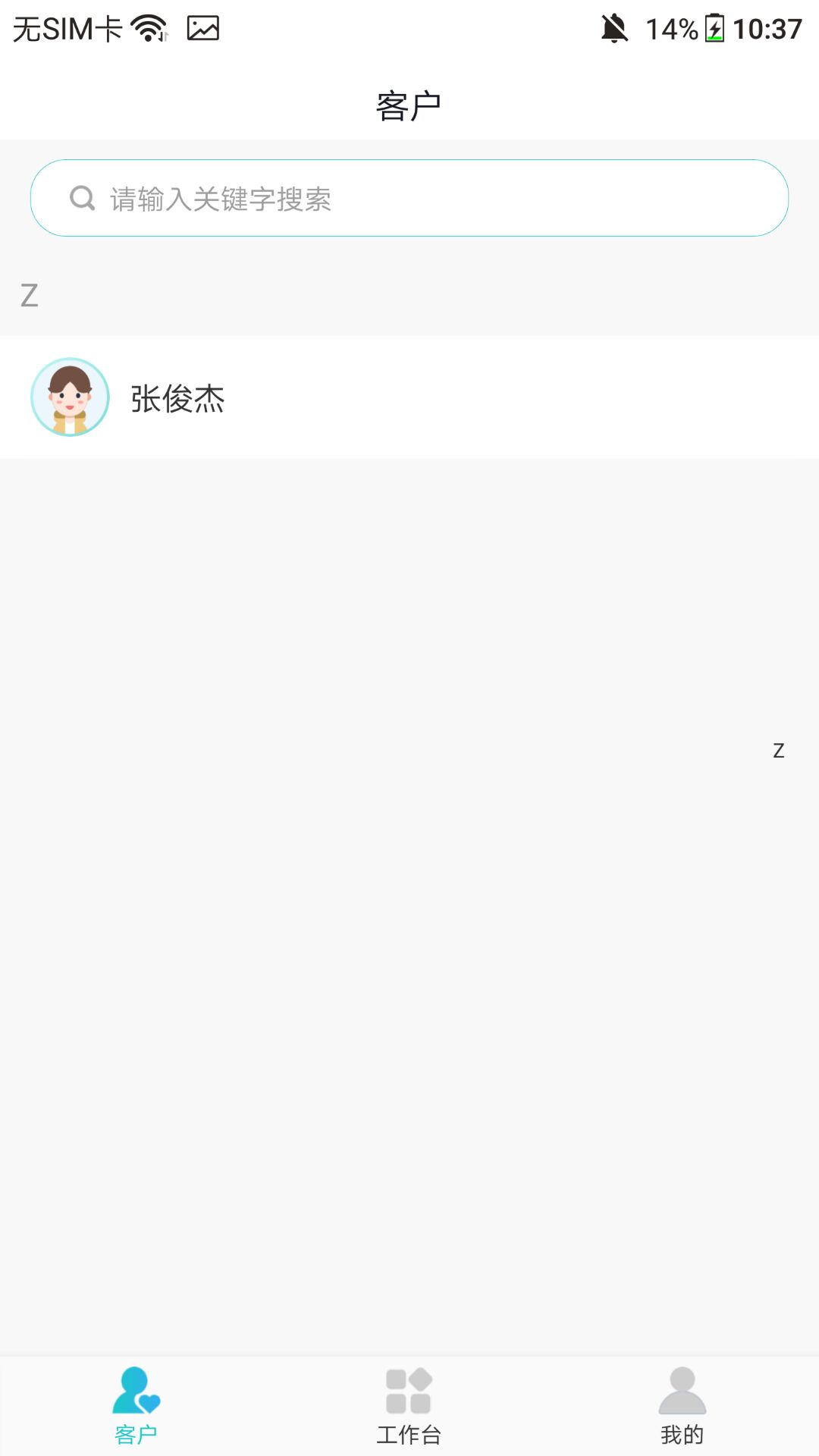The width and height of the screenshot is (819, 1456).
Task: Tap 张俊杰's avatar picture
Action: 71,398
